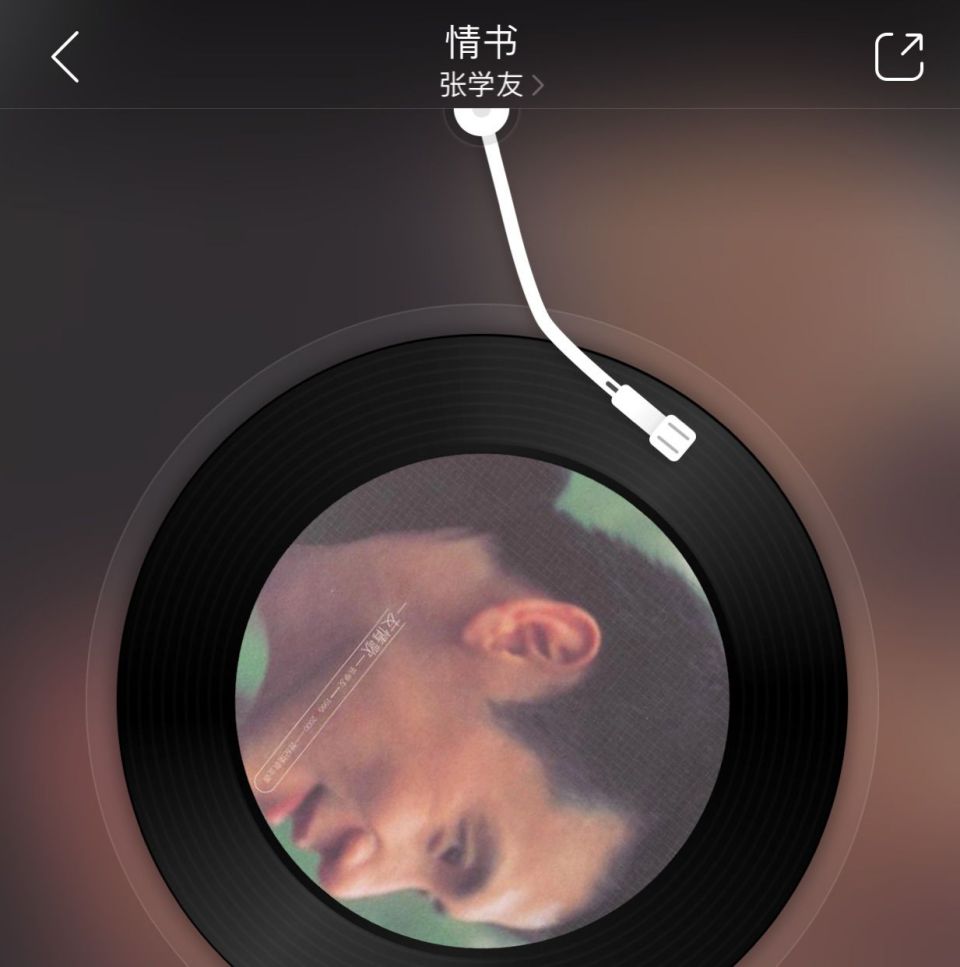
Task: Share the song 情书
Action: pyautogui.click(x=899, y=57)
